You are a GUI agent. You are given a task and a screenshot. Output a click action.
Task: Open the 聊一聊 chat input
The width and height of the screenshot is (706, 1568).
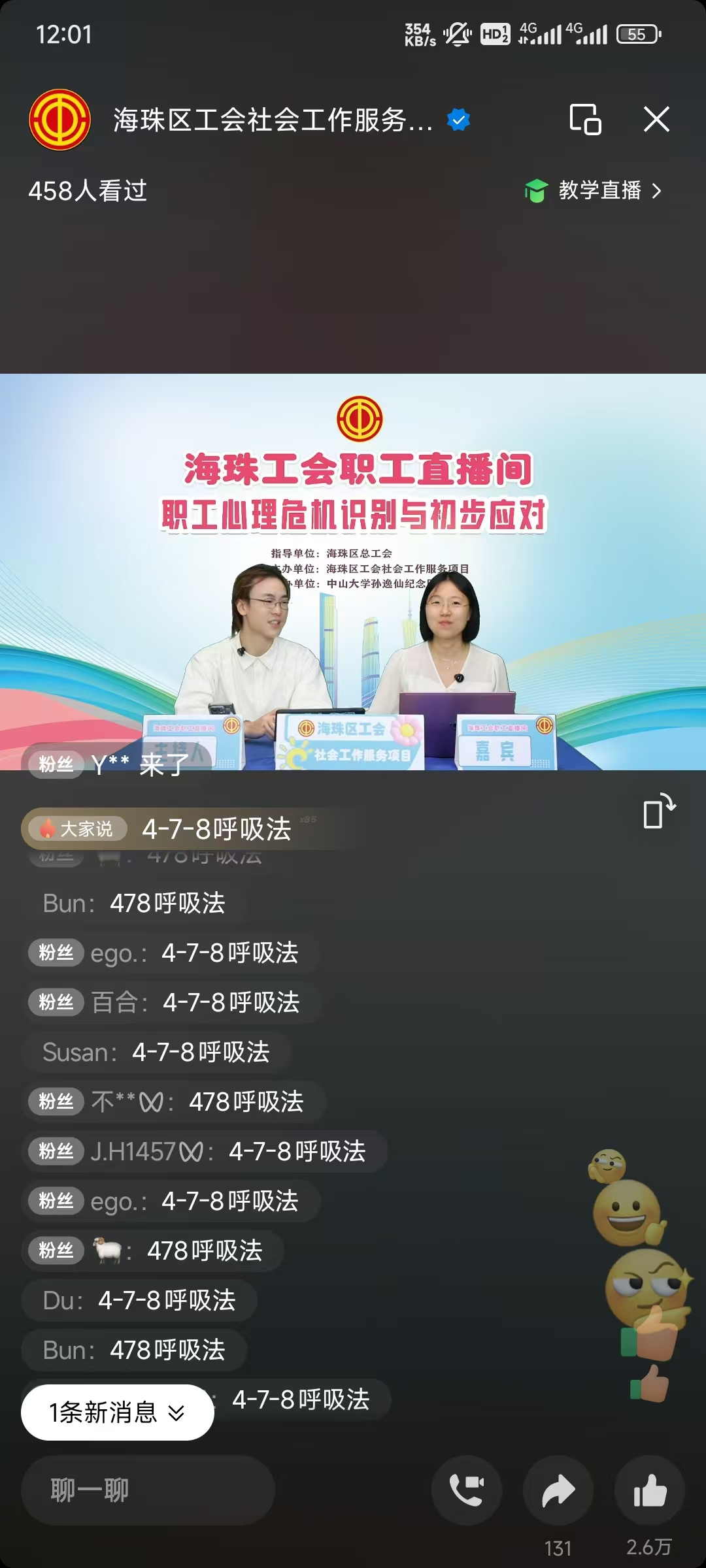(148, 1490)
